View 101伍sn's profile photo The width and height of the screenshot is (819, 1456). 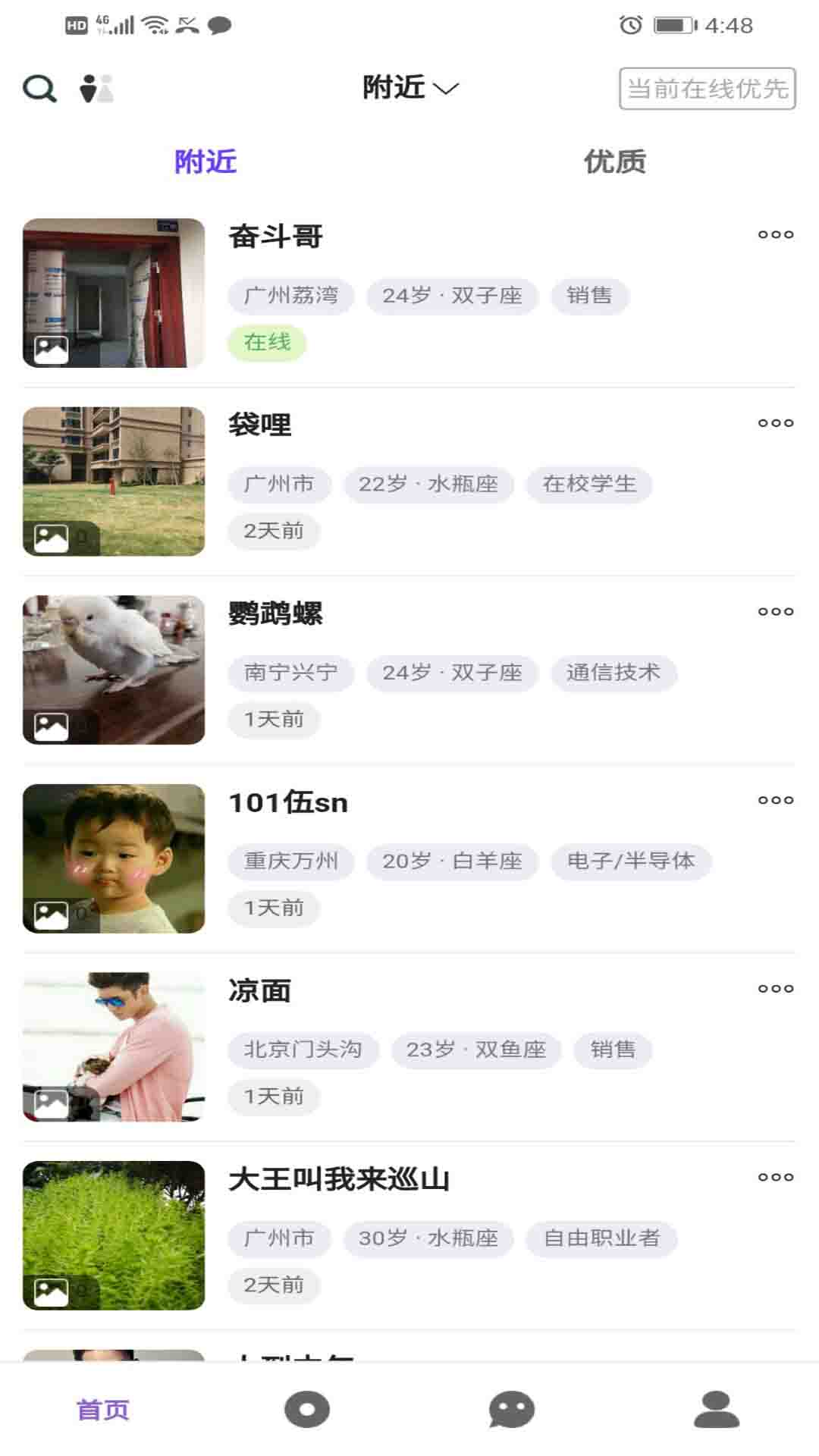tap(114, 858)
